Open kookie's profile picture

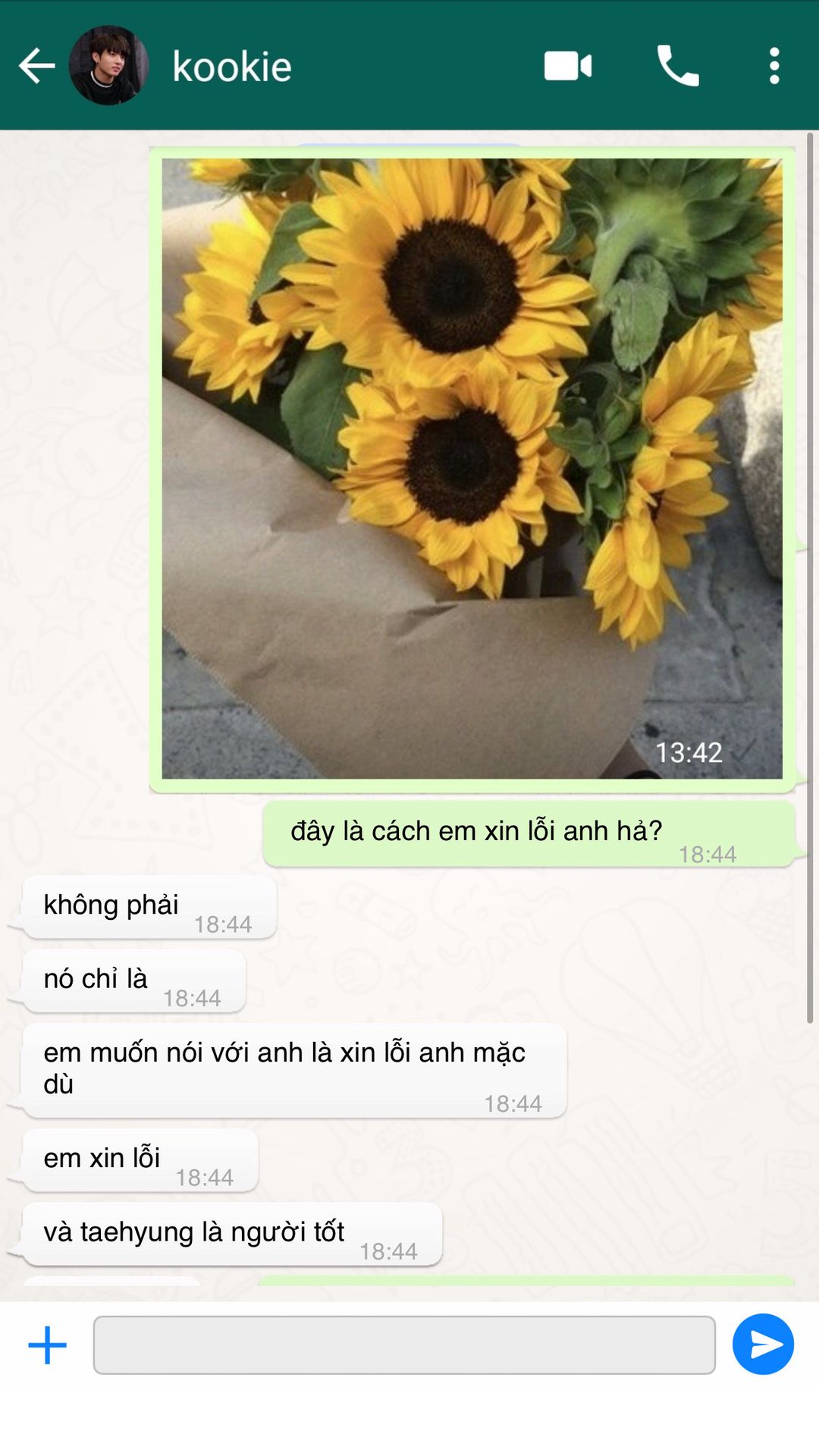[108, 65]
